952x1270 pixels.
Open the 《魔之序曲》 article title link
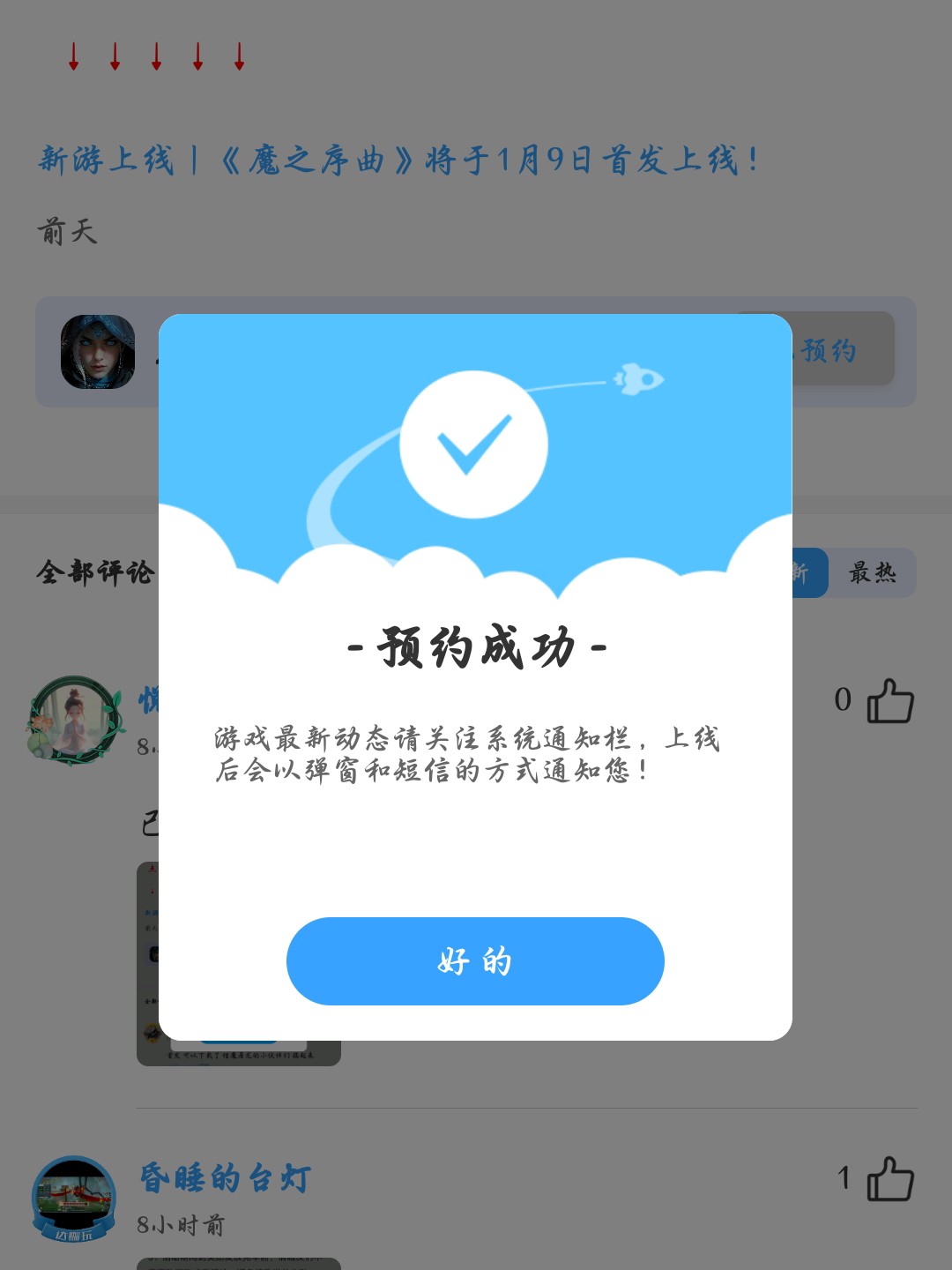click(x=398, y=161)
